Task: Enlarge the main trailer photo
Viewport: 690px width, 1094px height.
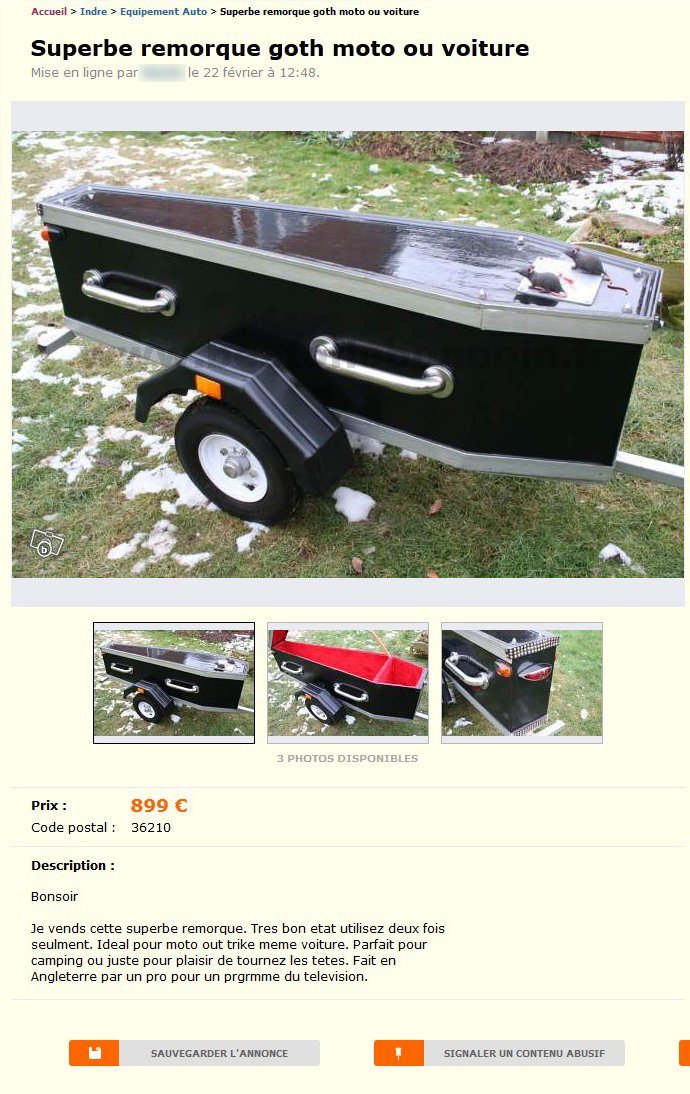Action: click(x=348, y=354)
